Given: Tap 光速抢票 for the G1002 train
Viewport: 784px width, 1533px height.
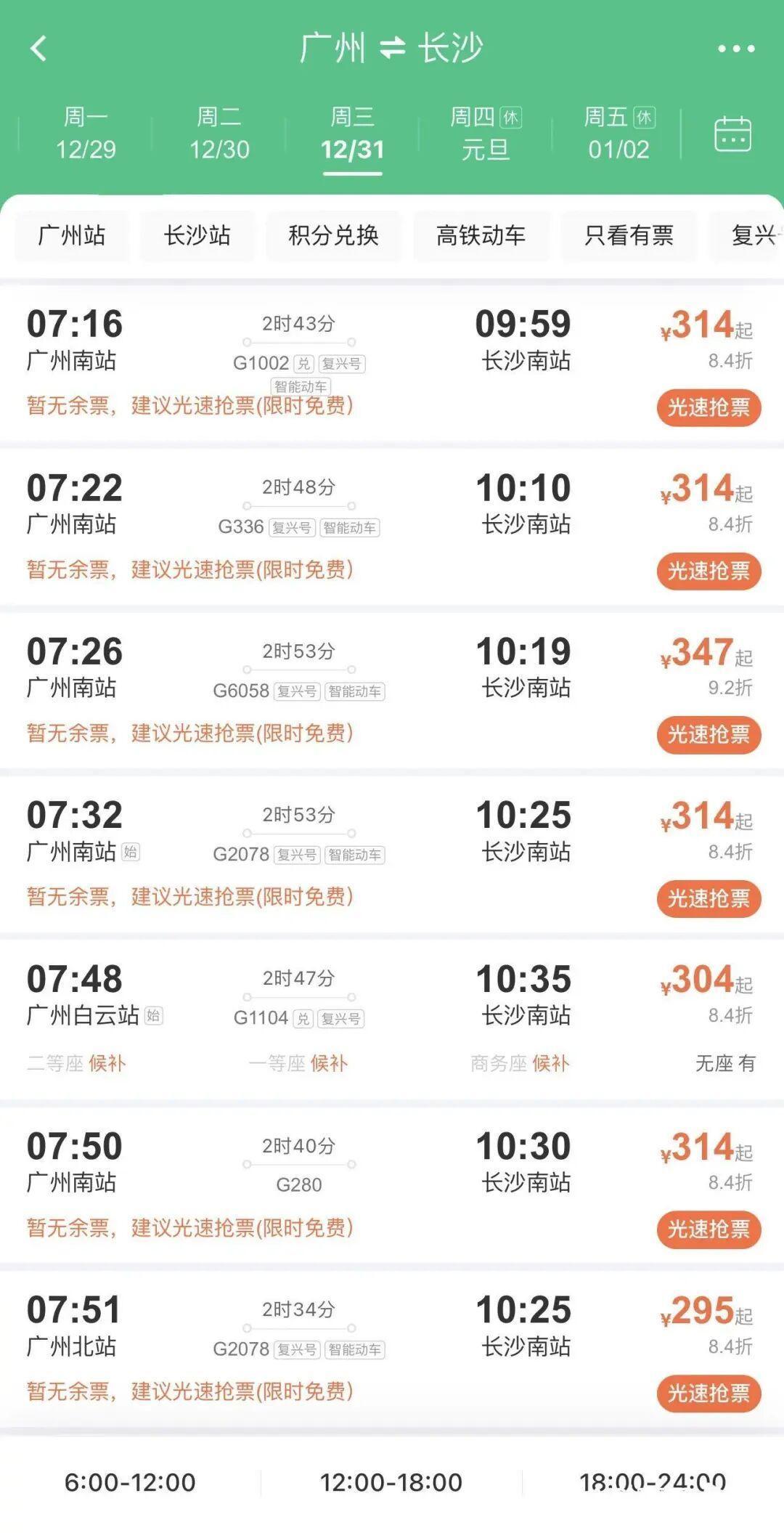Looking at the screenshot, I should tap(709, 407).
